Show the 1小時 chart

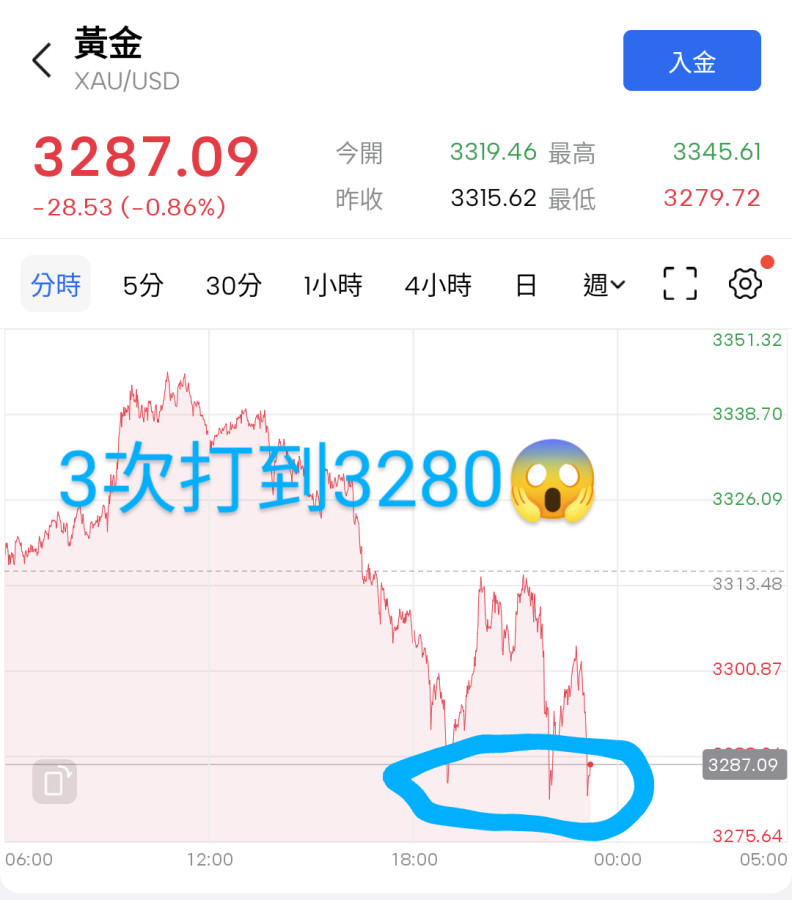[333, 285]
